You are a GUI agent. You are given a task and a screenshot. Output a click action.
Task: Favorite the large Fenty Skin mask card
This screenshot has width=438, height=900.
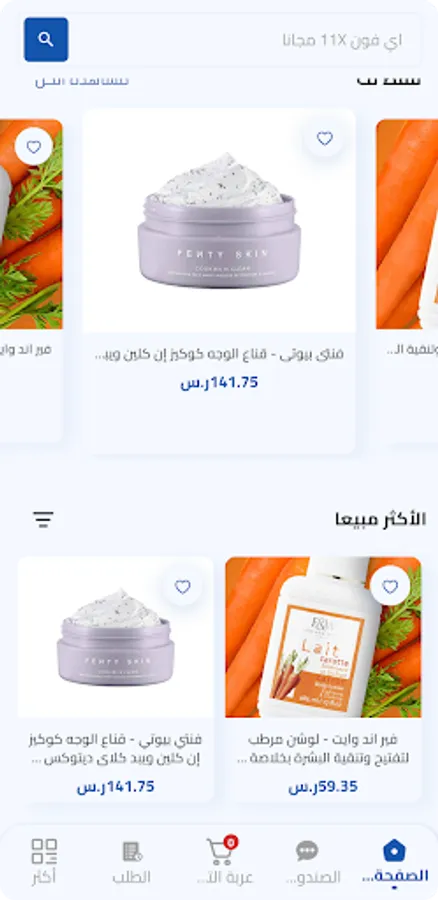tap(325, 138)
